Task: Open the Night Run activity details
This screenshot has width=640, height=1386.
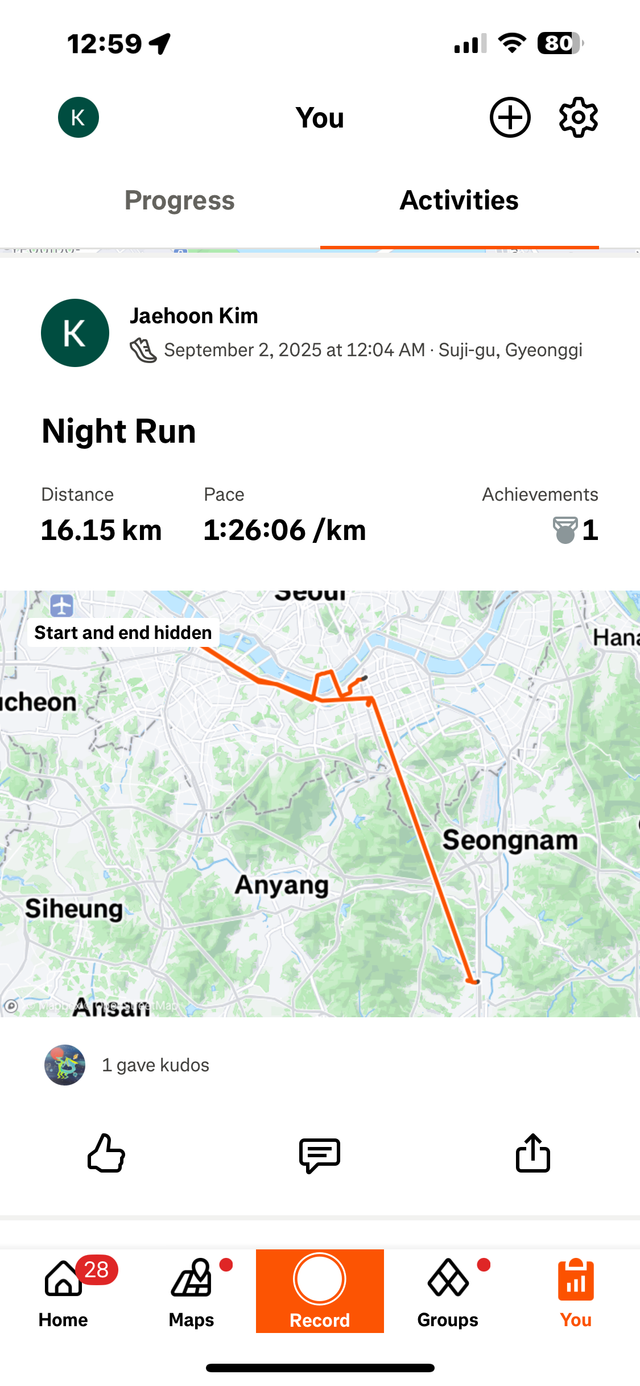Action: point(119,432)
